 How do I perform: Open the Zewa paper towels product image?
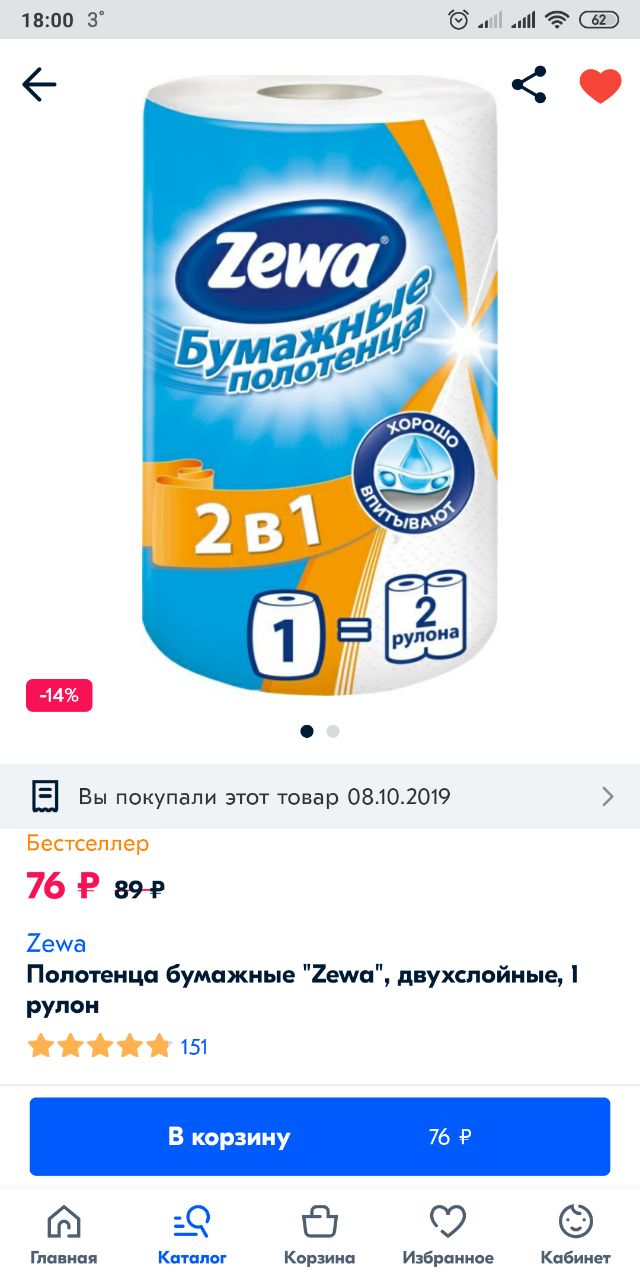click(320, 385)
